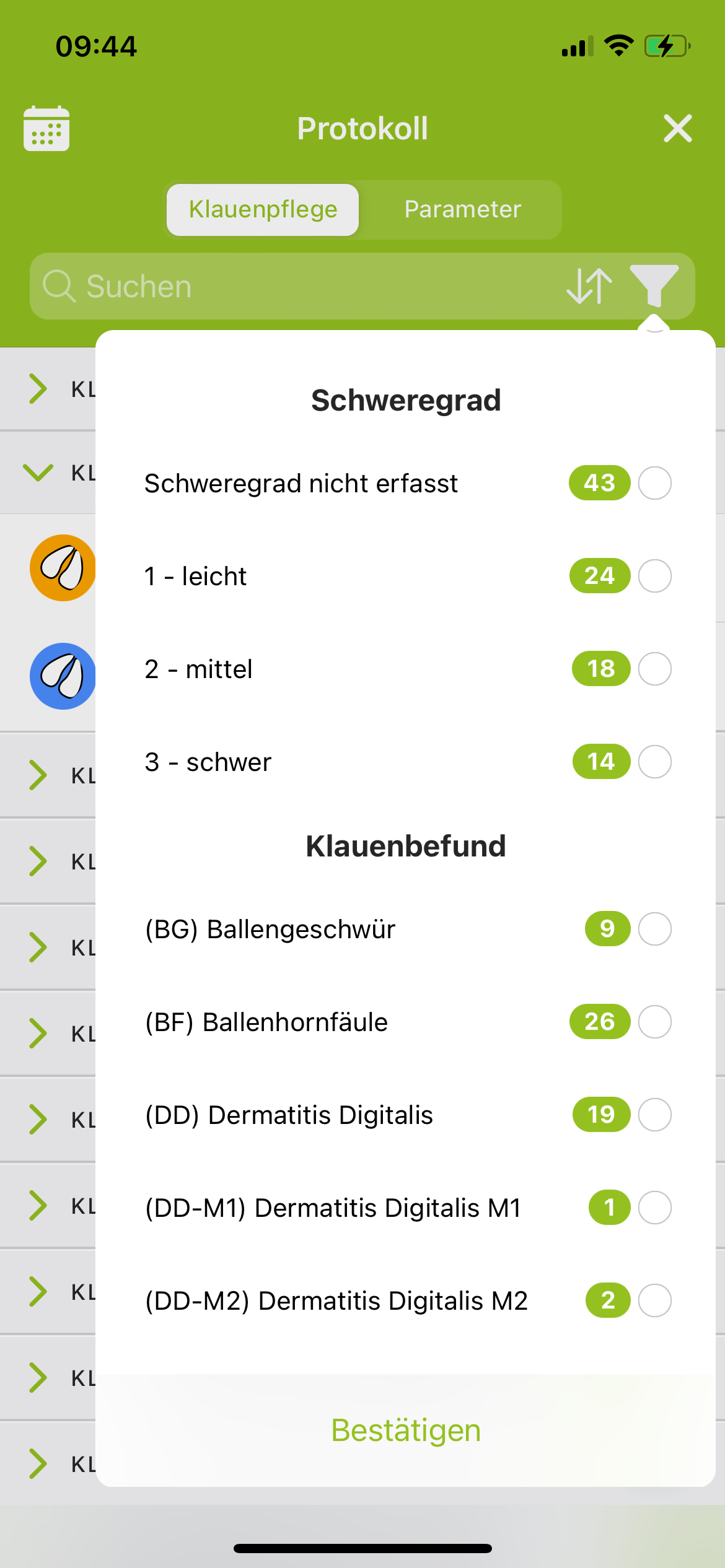The height and width of the screenshot is (1568, 725).
Task: Choose (DD-M2) Dermatitis Digitalis M2
Action: tap(406, 1300)
